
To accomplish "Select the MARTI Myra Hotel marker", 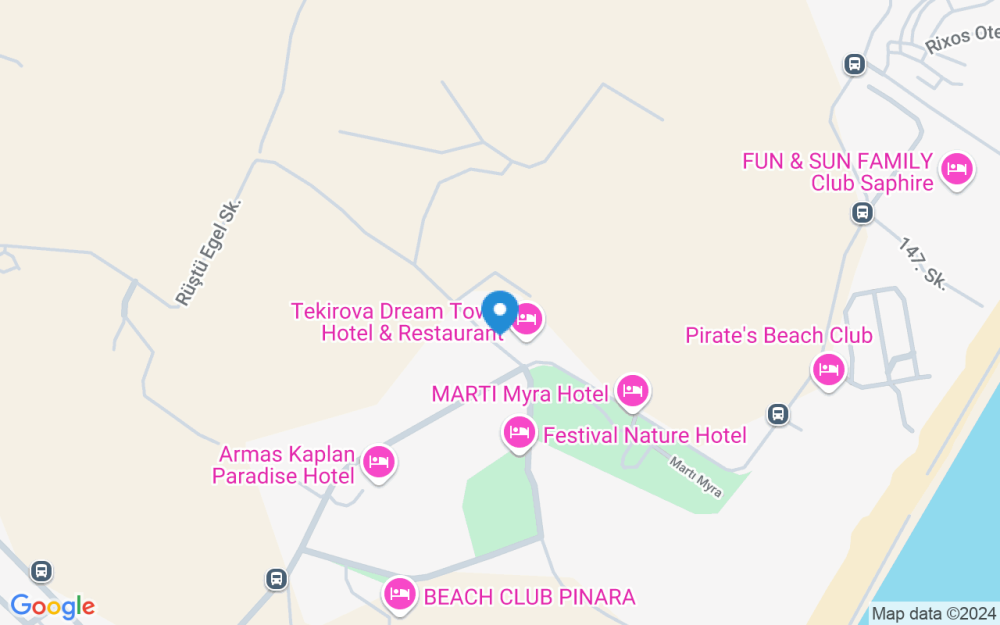I will 632,392.
